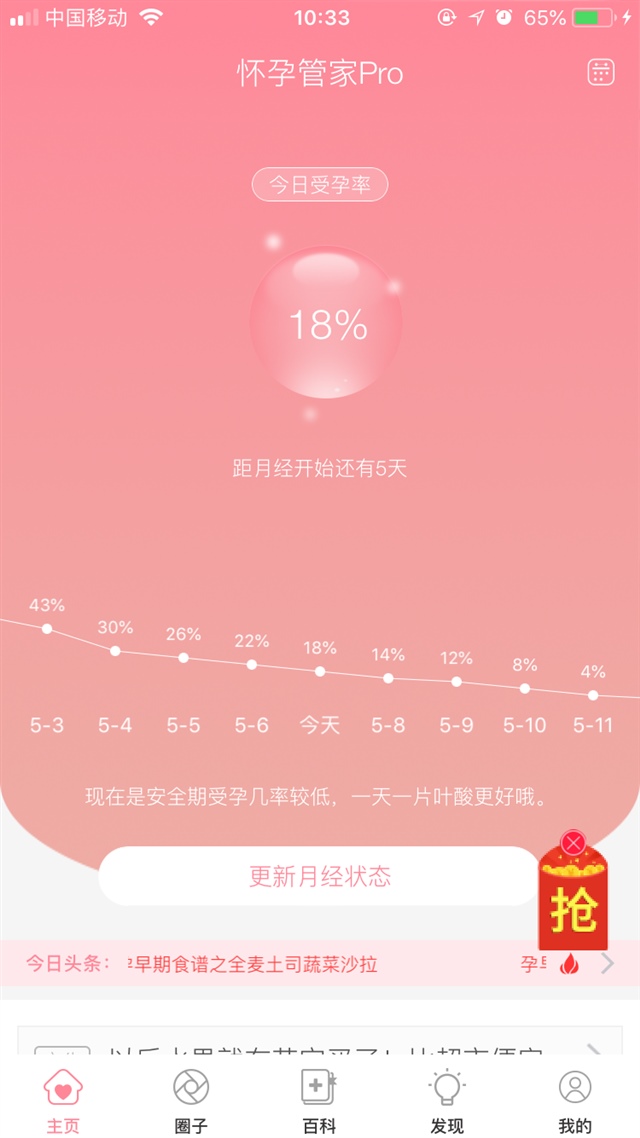
Task: Switch to the 我的 tab
Action: (575, 1100)
